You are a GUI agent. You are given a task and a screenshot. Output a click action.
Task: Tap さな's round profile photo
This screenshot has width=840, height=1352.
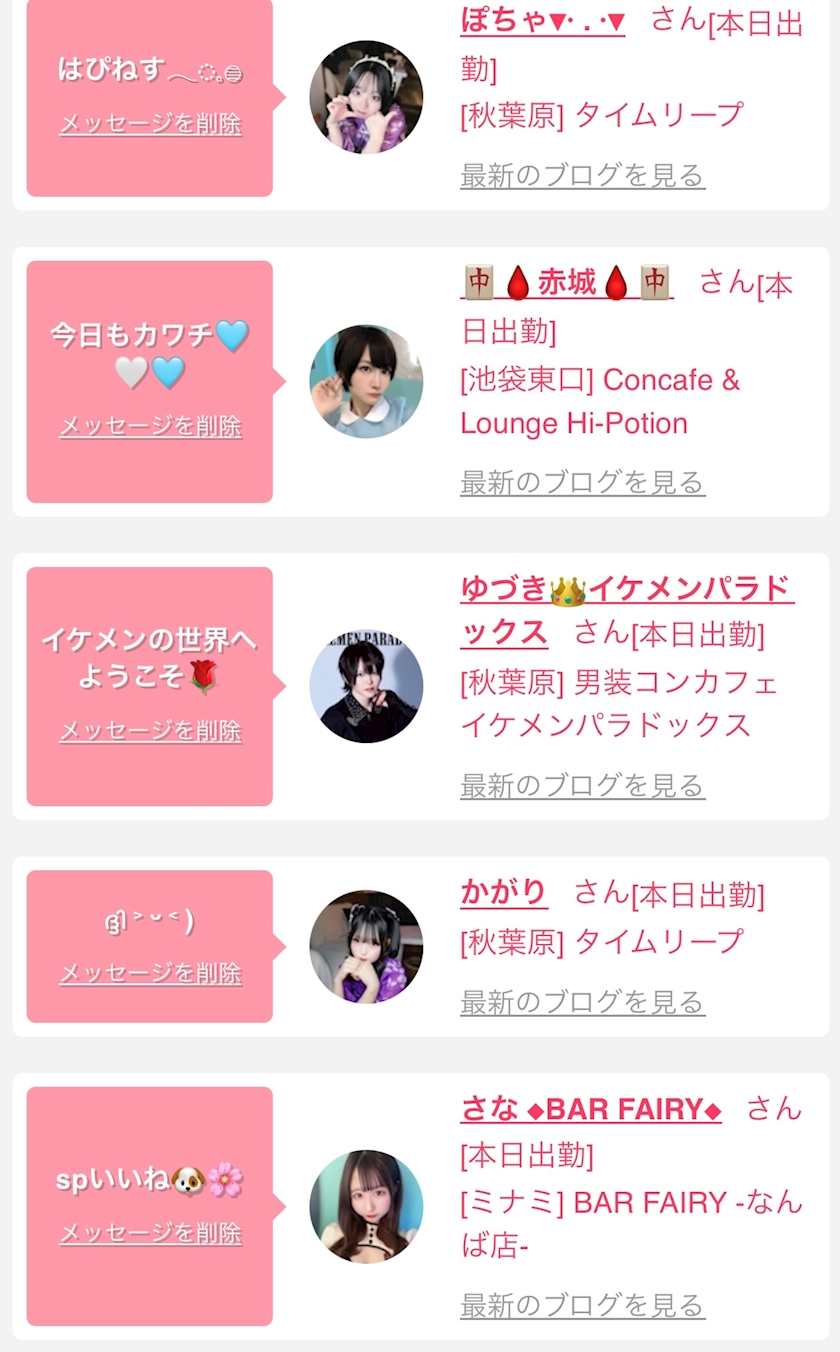point(366,1206)
